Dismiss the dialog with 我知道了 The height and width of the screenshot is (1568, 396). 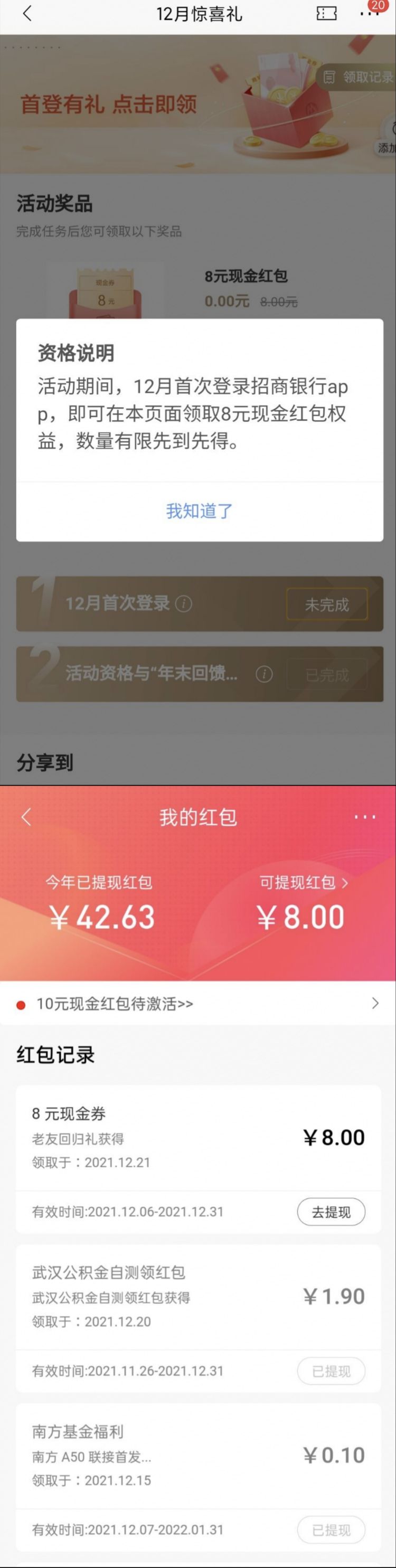tap(200, 511)
